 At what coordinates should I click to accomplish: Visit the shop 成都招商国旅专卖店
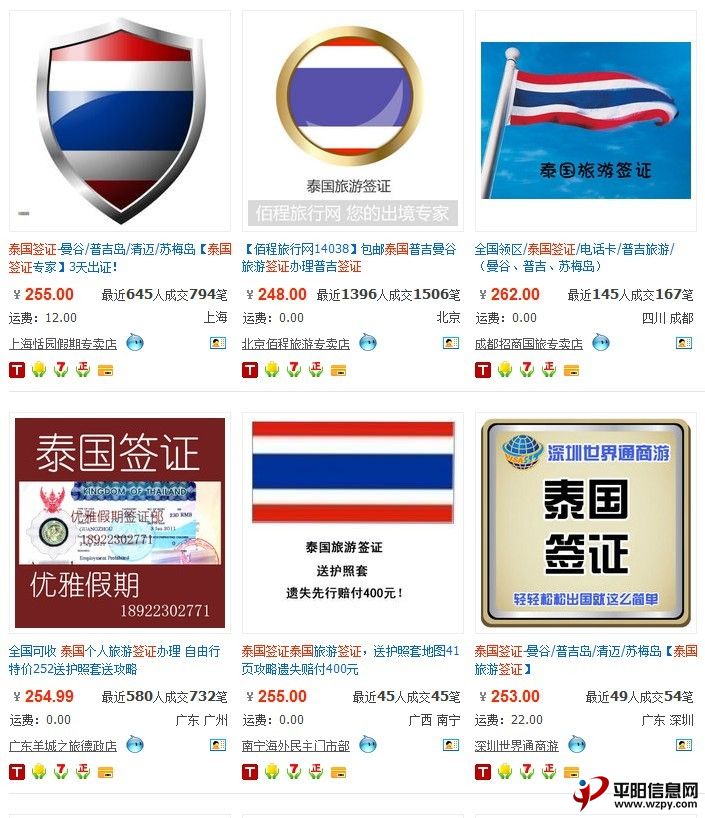(528, 344)
